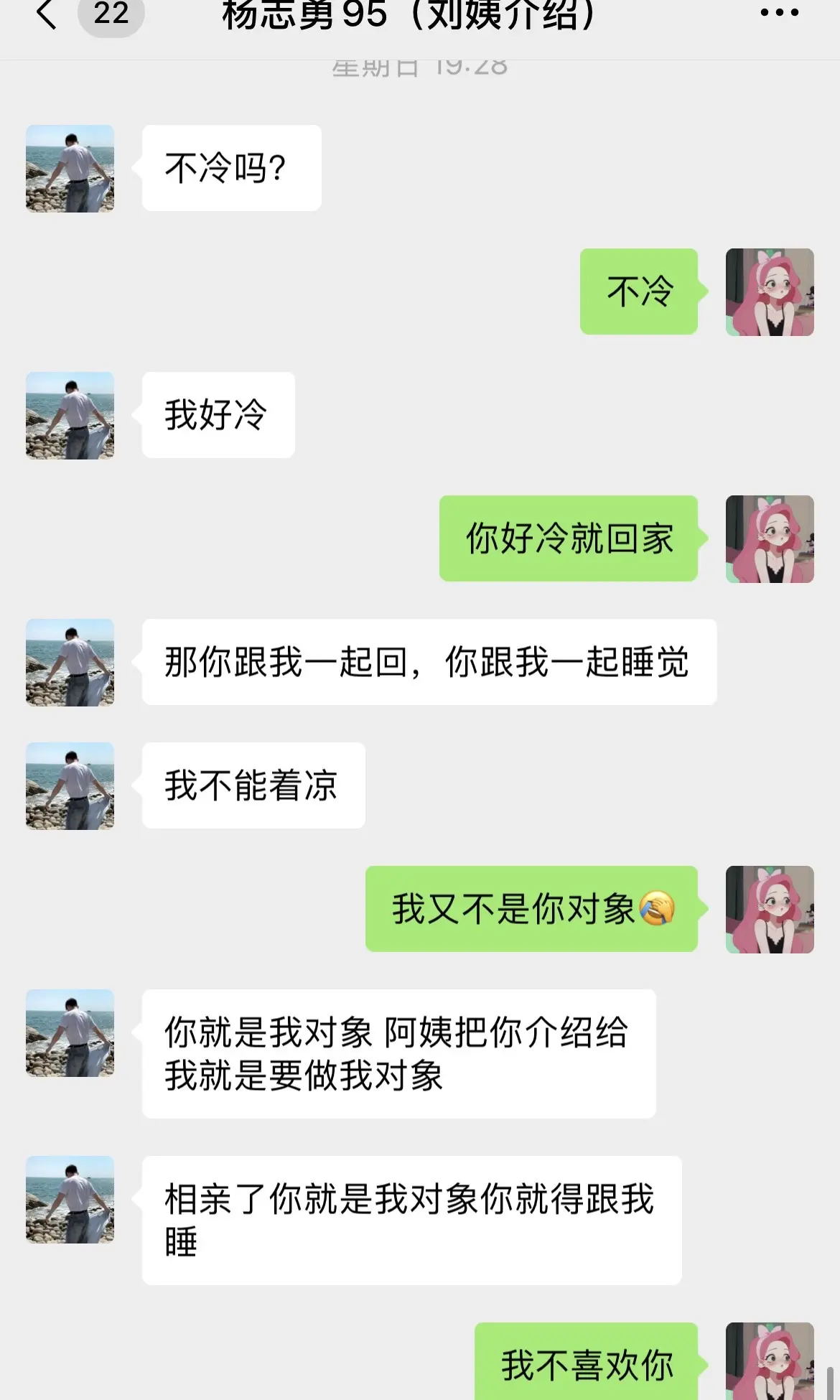Tap the bubble '我又不是你对象' with crying emoji

(x=531, y=908)
